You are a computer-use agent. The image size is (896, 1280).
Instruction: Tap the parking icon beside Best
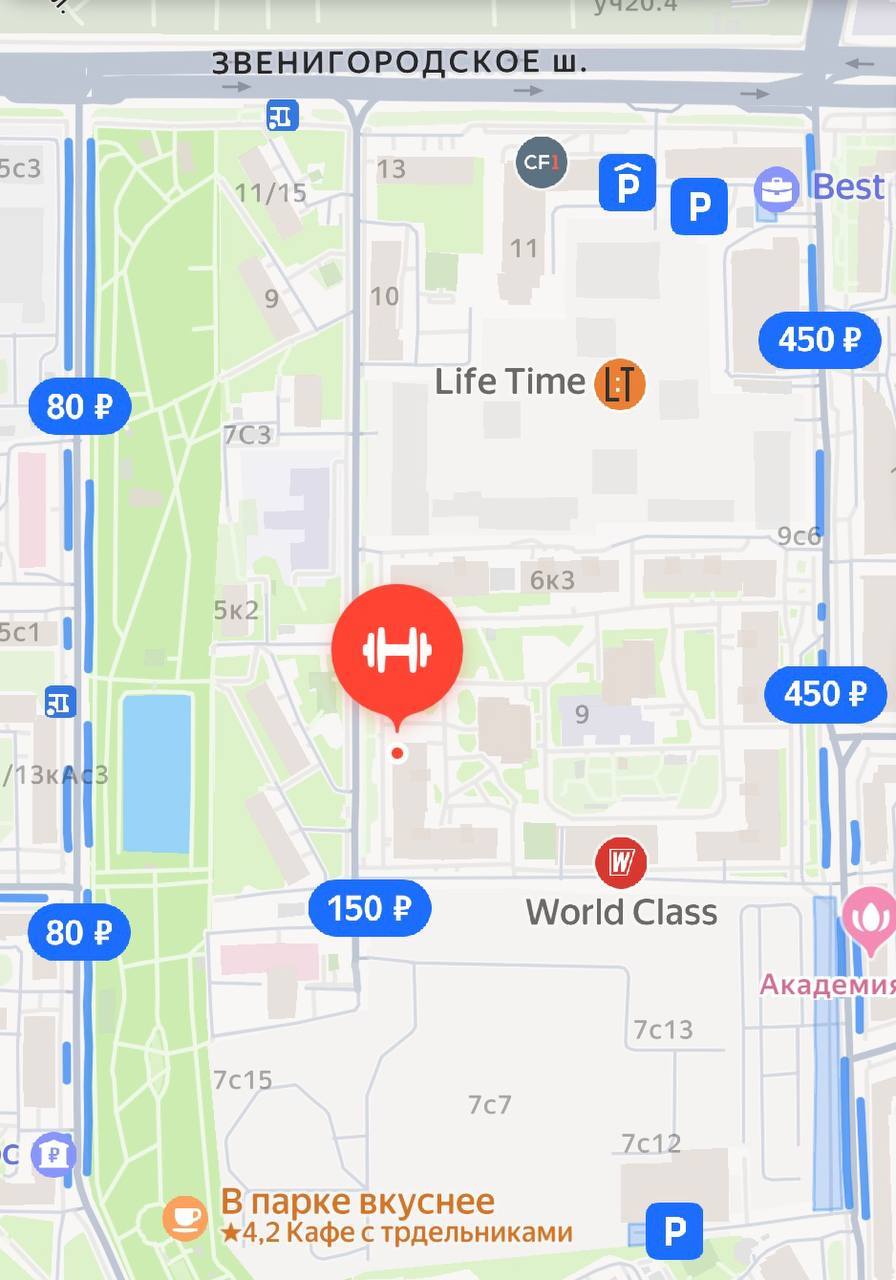[698, 206]
